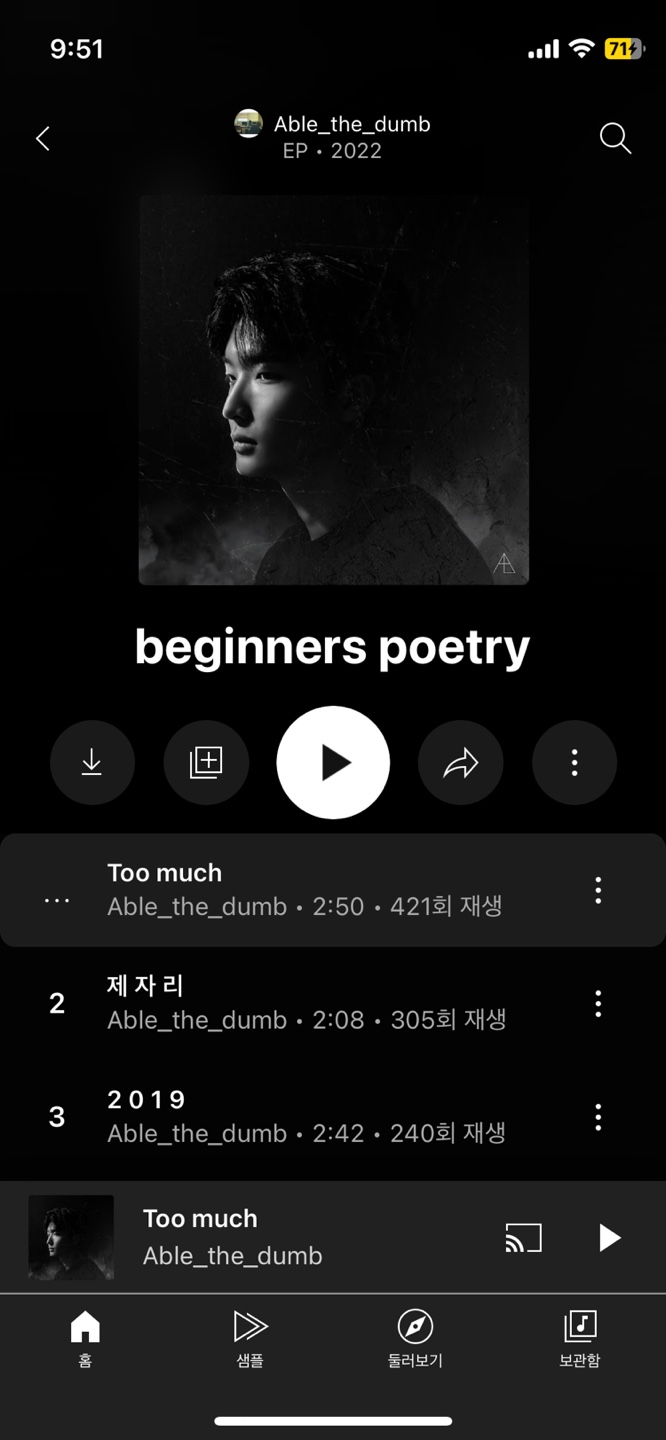Share this EP
The width and height of the screenshot is (666, 1440).
pos(460,763)
